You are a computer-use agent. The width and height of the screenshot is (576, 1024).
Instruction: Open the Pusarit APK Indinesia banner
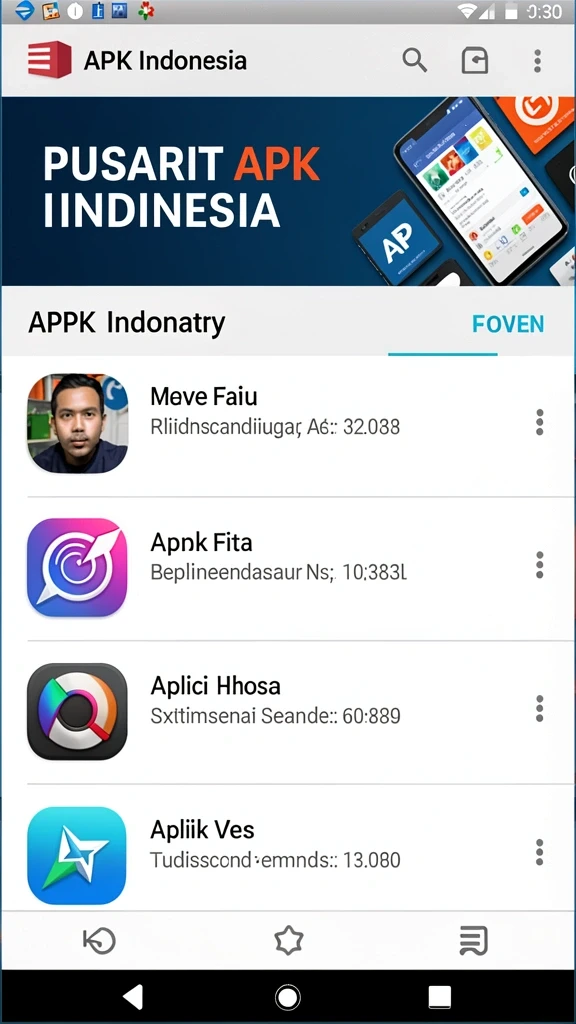tap(288, 191)
